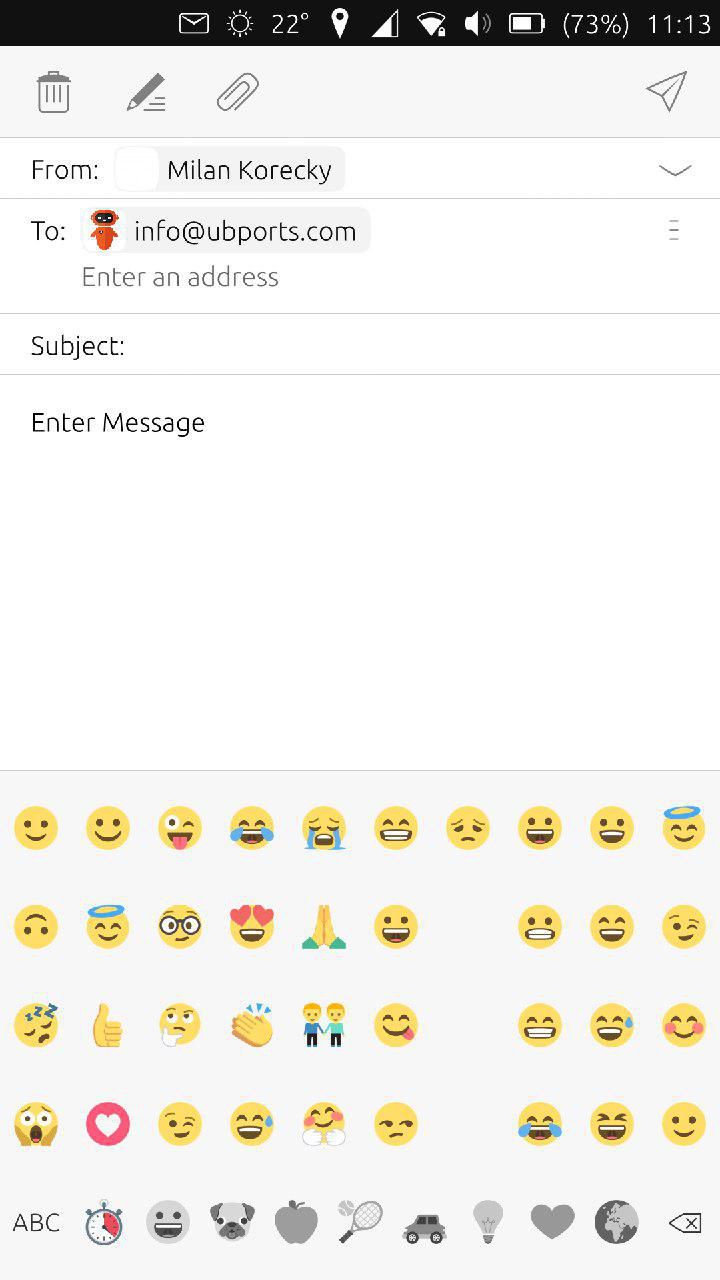Screen dimensions: 720x1280
Task: Select the info@ubports.com recipient chip
Action: [x=226, y=231]
